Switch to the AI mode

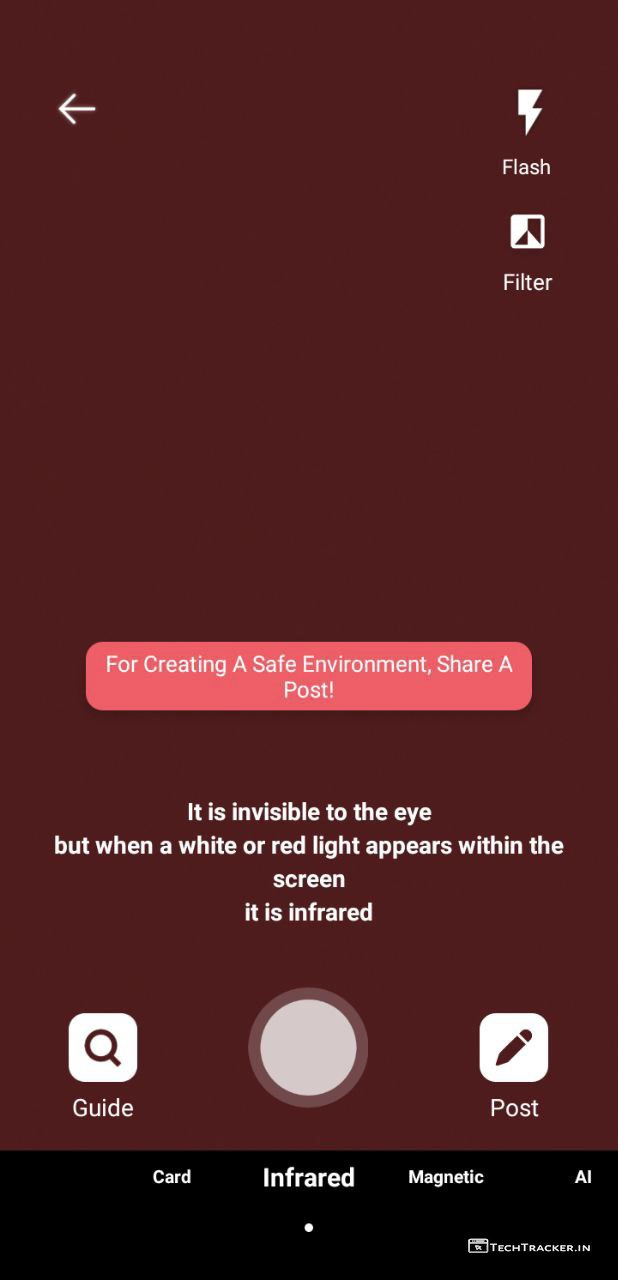(583, 1177)
